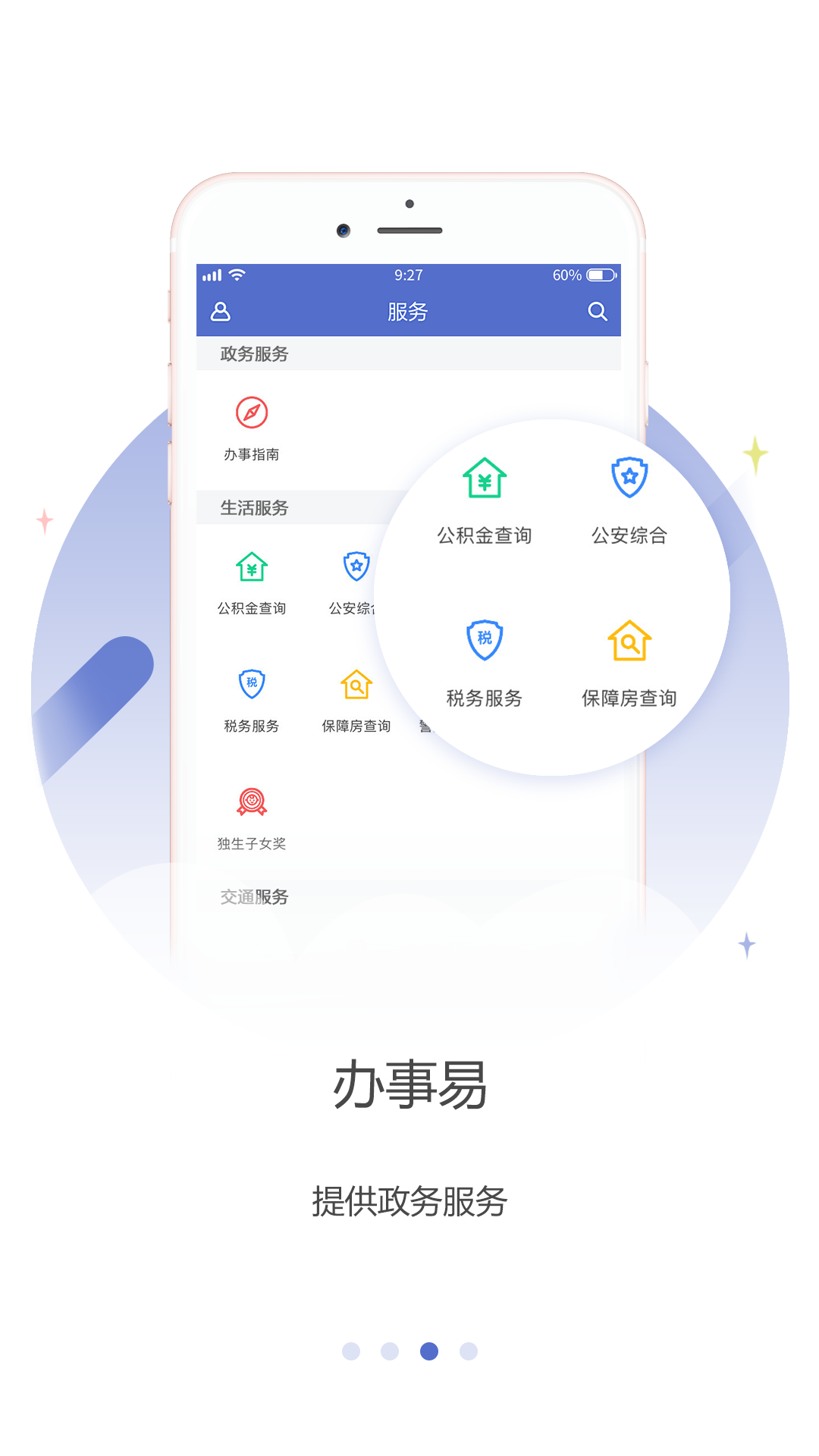Jump to the last onboarding page dot
This screenshot has height=1456, width=819.
pos(469,1351)
